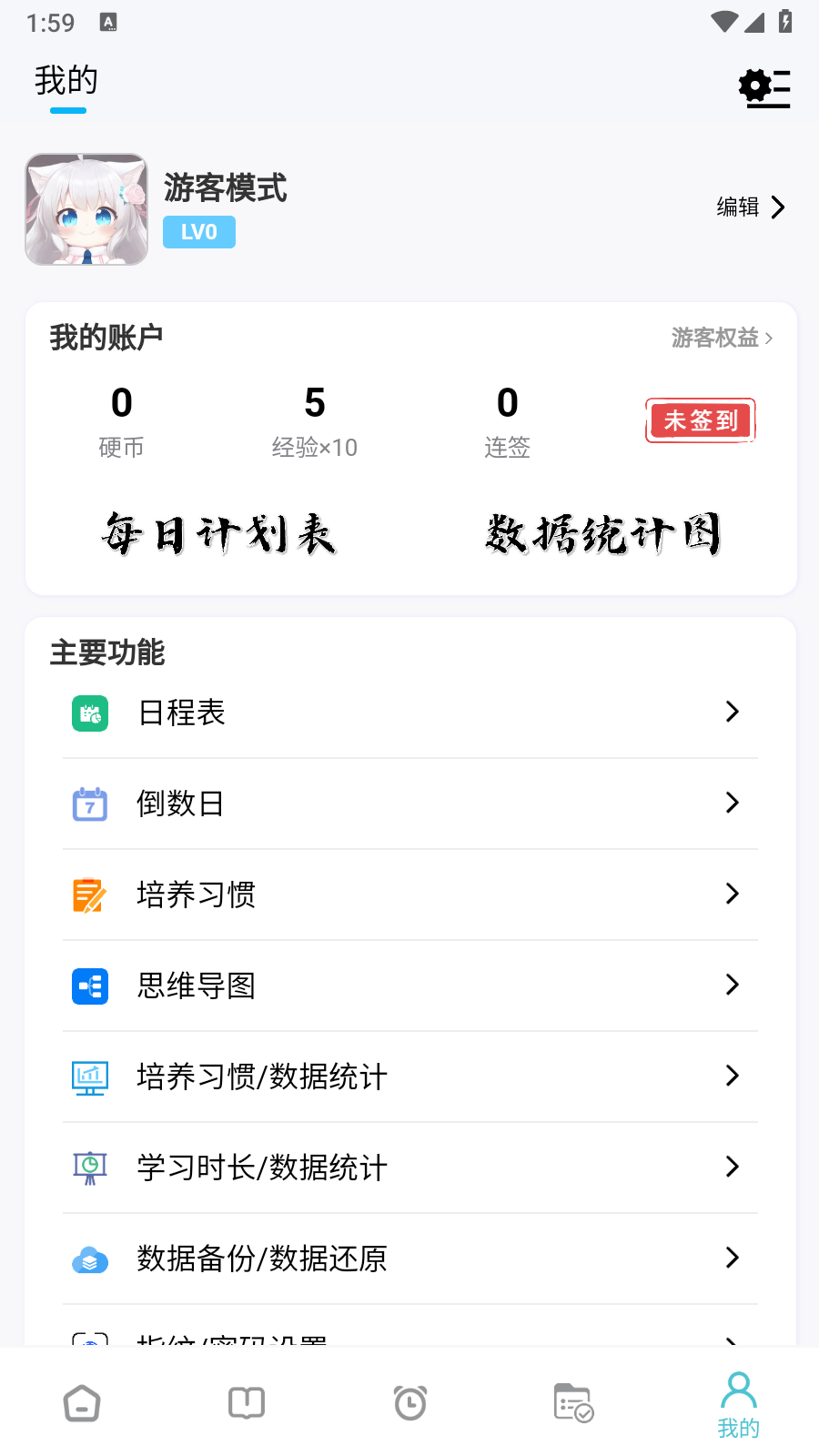Tap the profile avatar picture
819x1456 pixels.
pos(86,209)
